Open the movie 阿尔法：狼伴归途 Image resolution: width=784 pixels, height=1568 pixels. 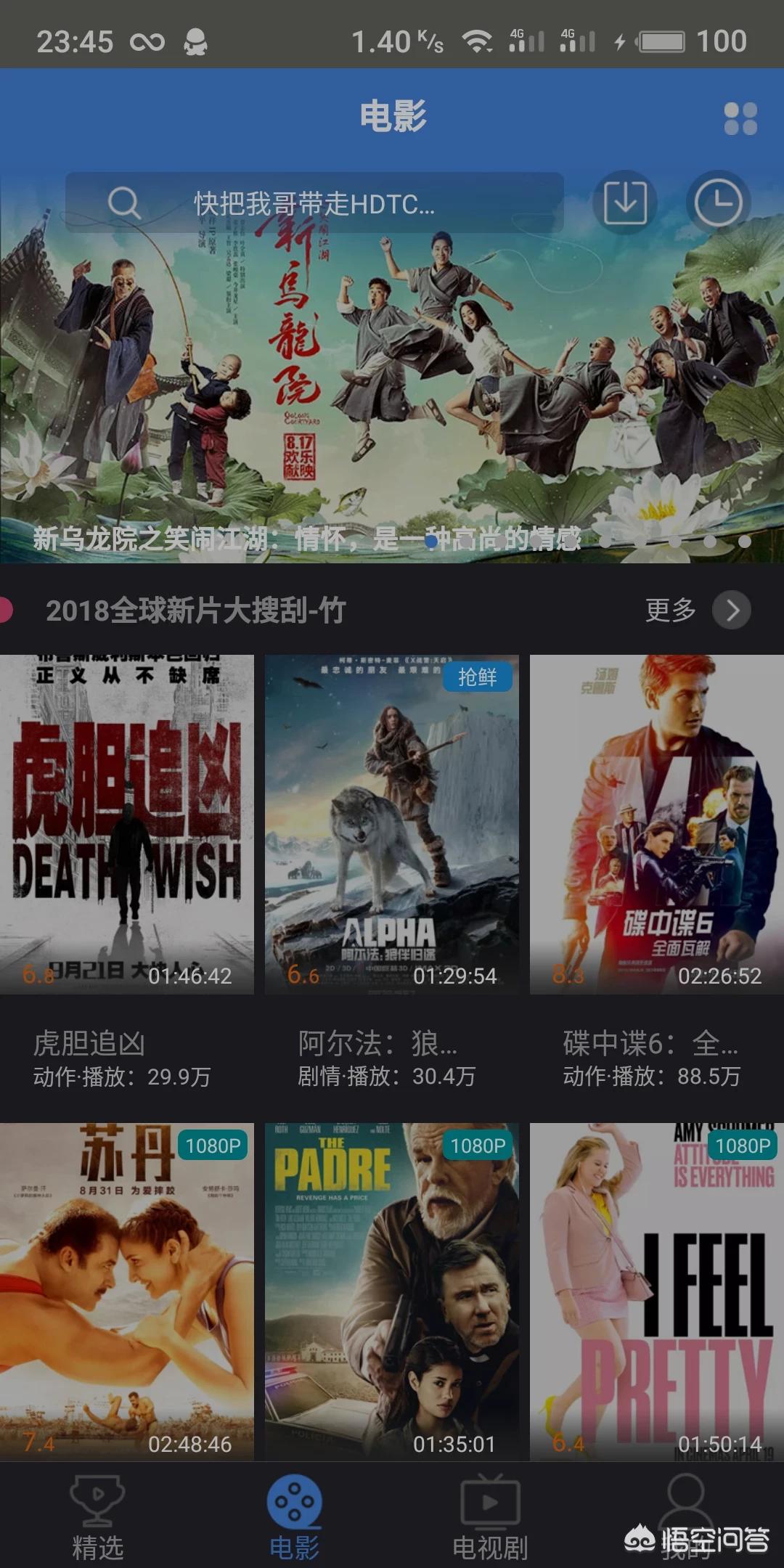[392, 824]
